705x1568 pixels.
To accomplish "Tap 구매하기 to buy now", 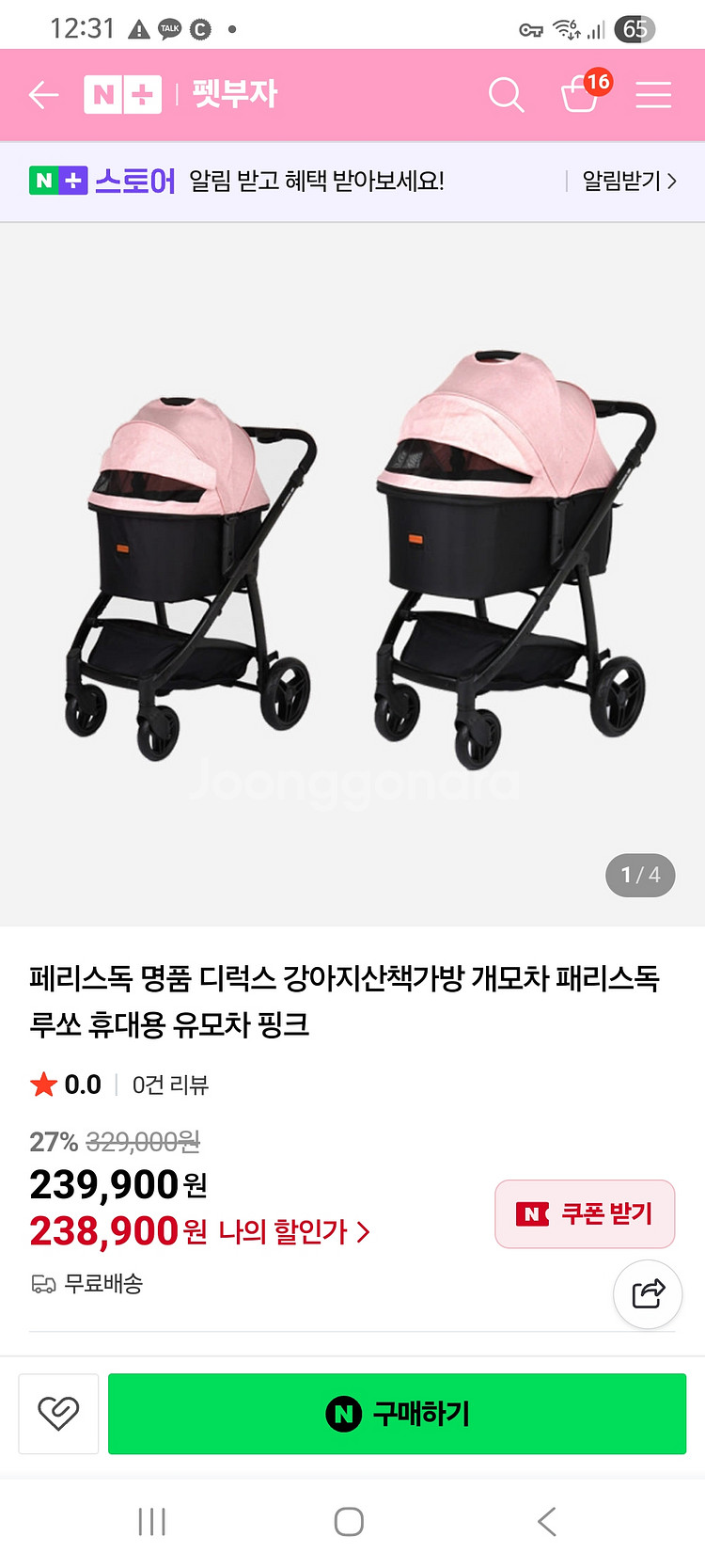I will pos(397,1413).
